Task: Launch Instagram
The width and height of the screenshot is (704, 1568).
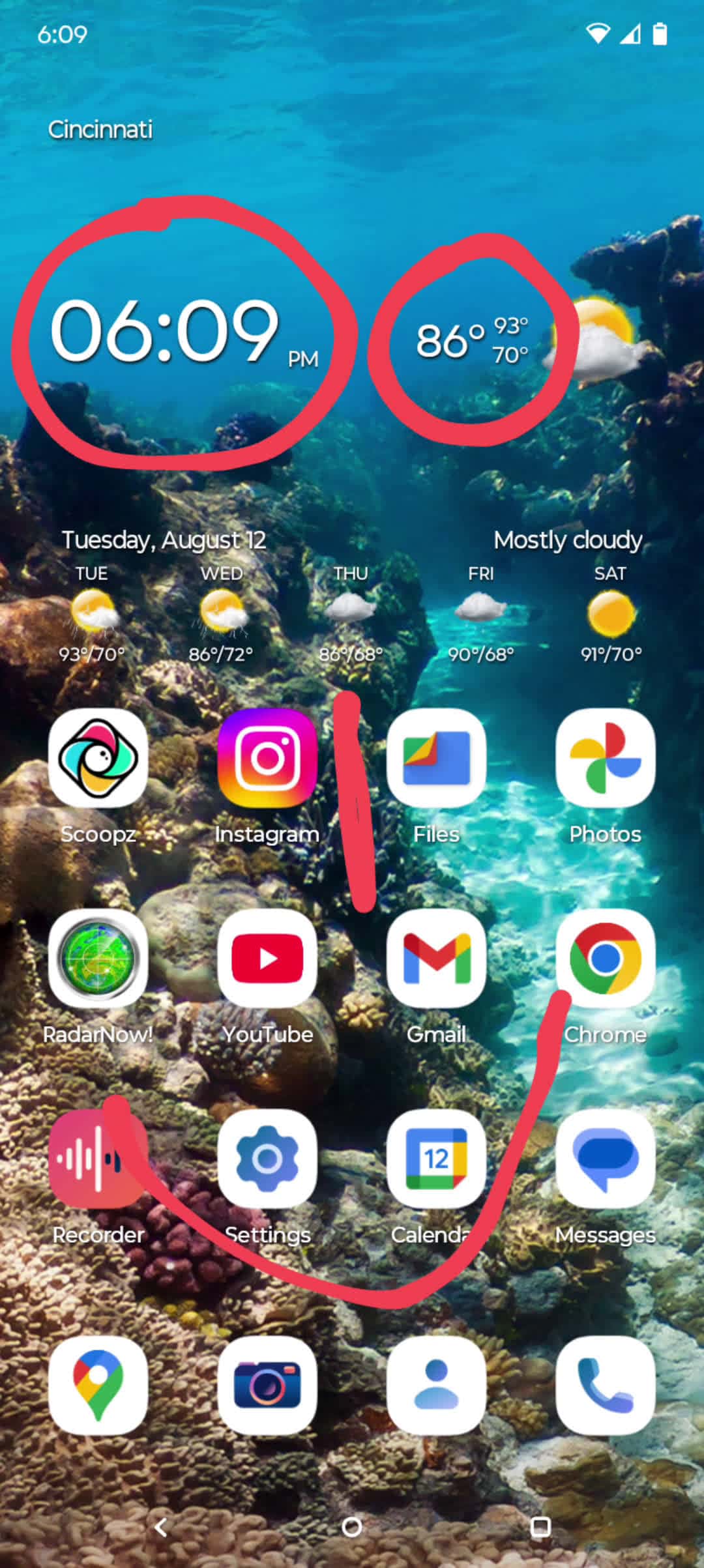Action: pyautogui.click(x=267, y=759)
